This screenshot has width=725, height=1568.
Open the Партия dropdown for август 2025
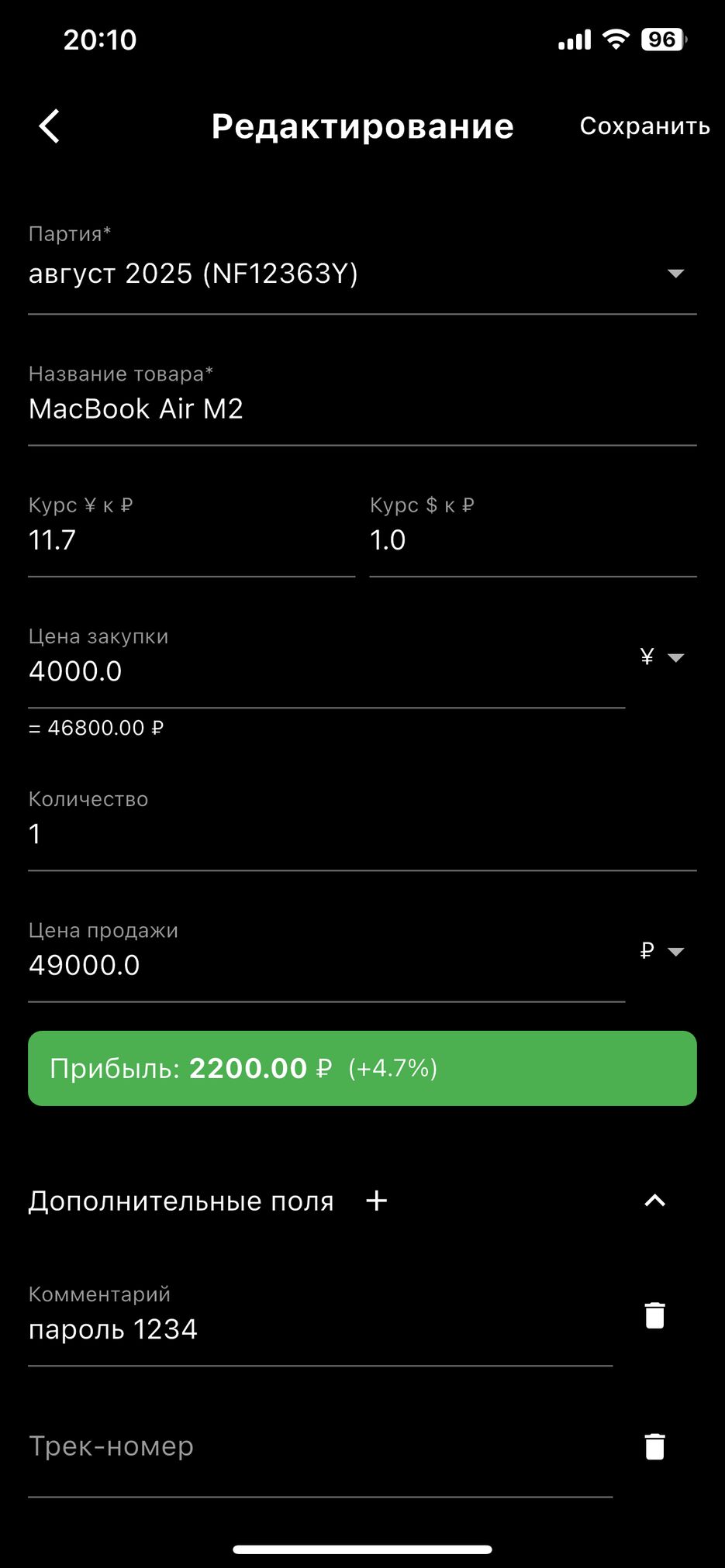point(675,273)
